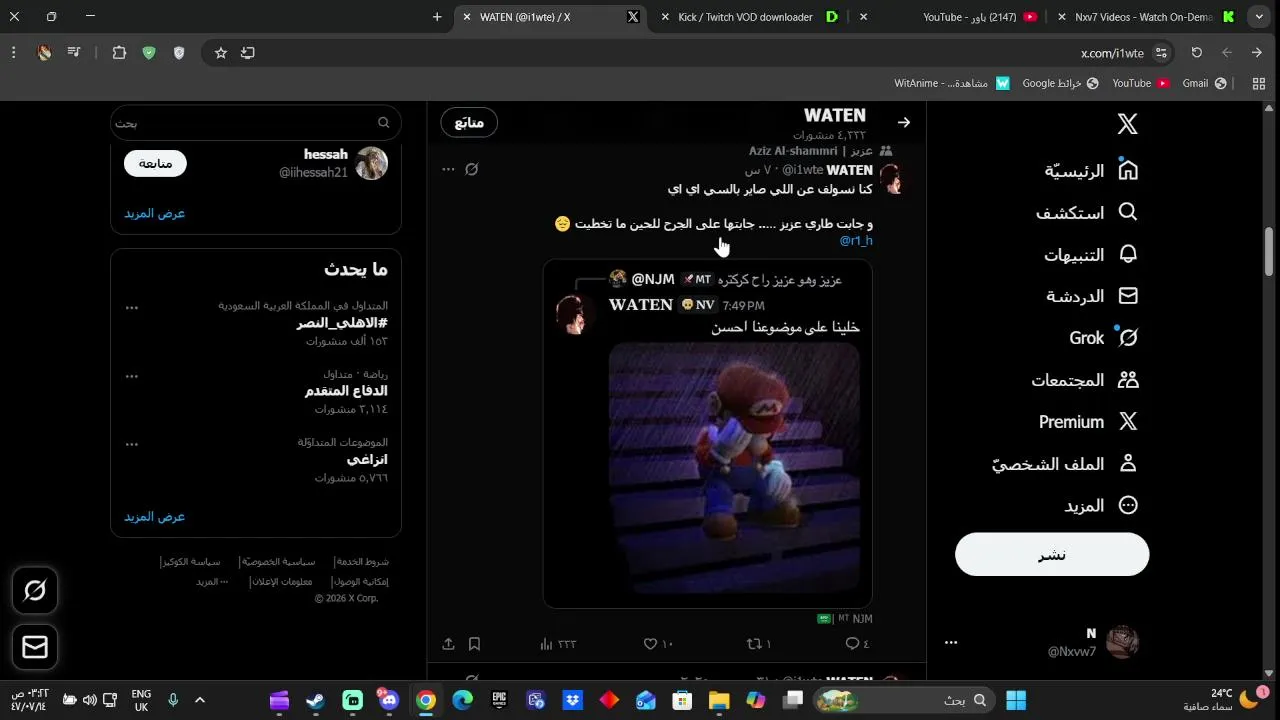Open Premium from the sidebar
The width and height of the screenshot is (1280, 720).
(1088, 423)
